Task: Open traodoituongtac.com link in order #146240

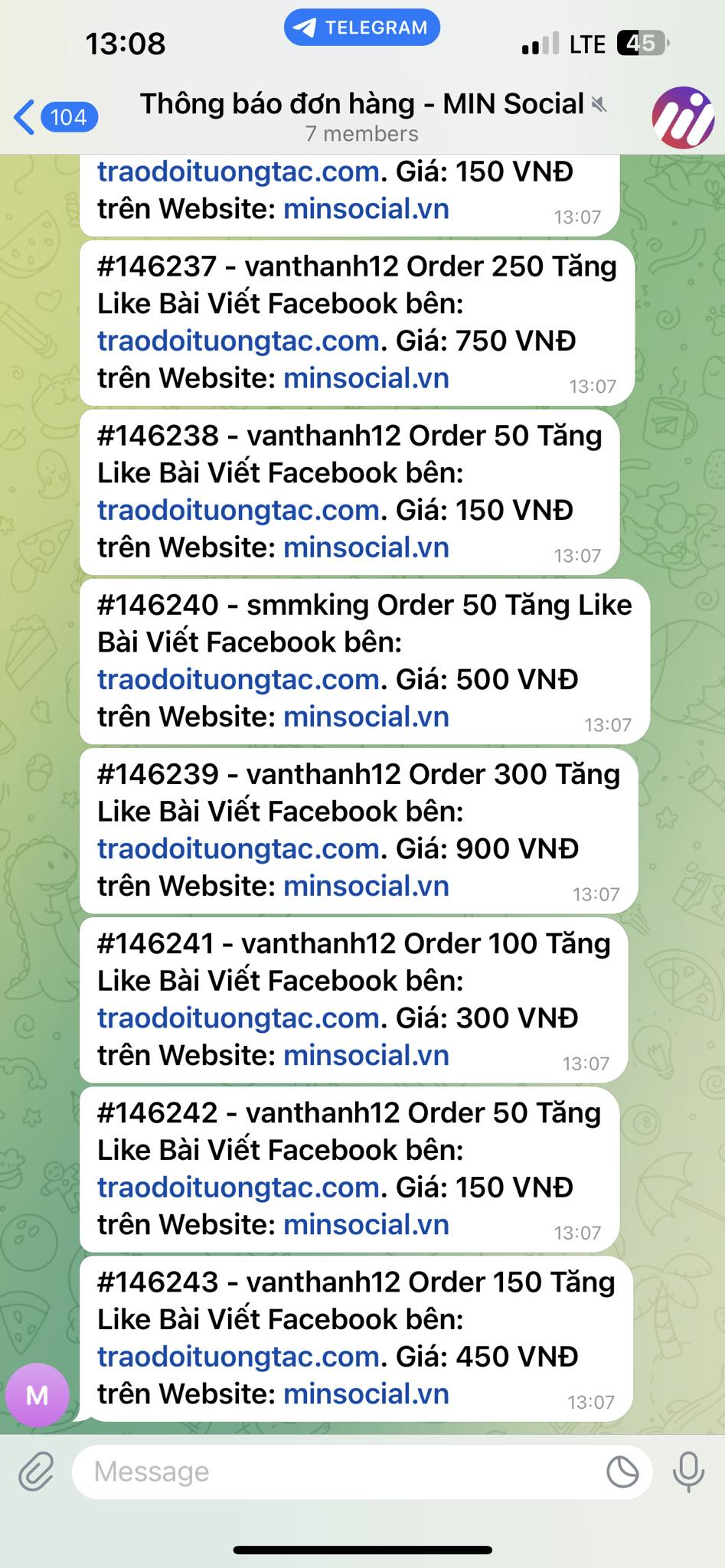Action: [238, 679]
